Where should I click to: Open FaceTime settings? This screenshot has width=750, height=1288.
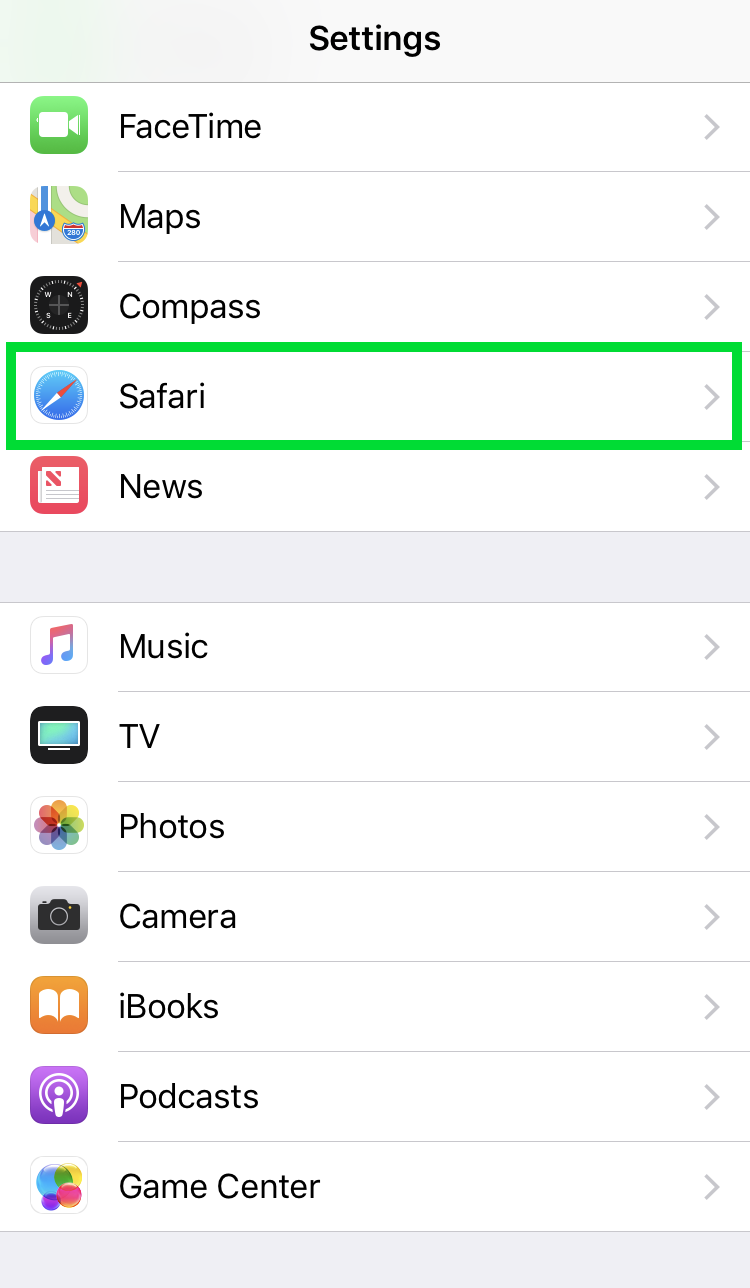pyautogui.click(x=375, y=127)
